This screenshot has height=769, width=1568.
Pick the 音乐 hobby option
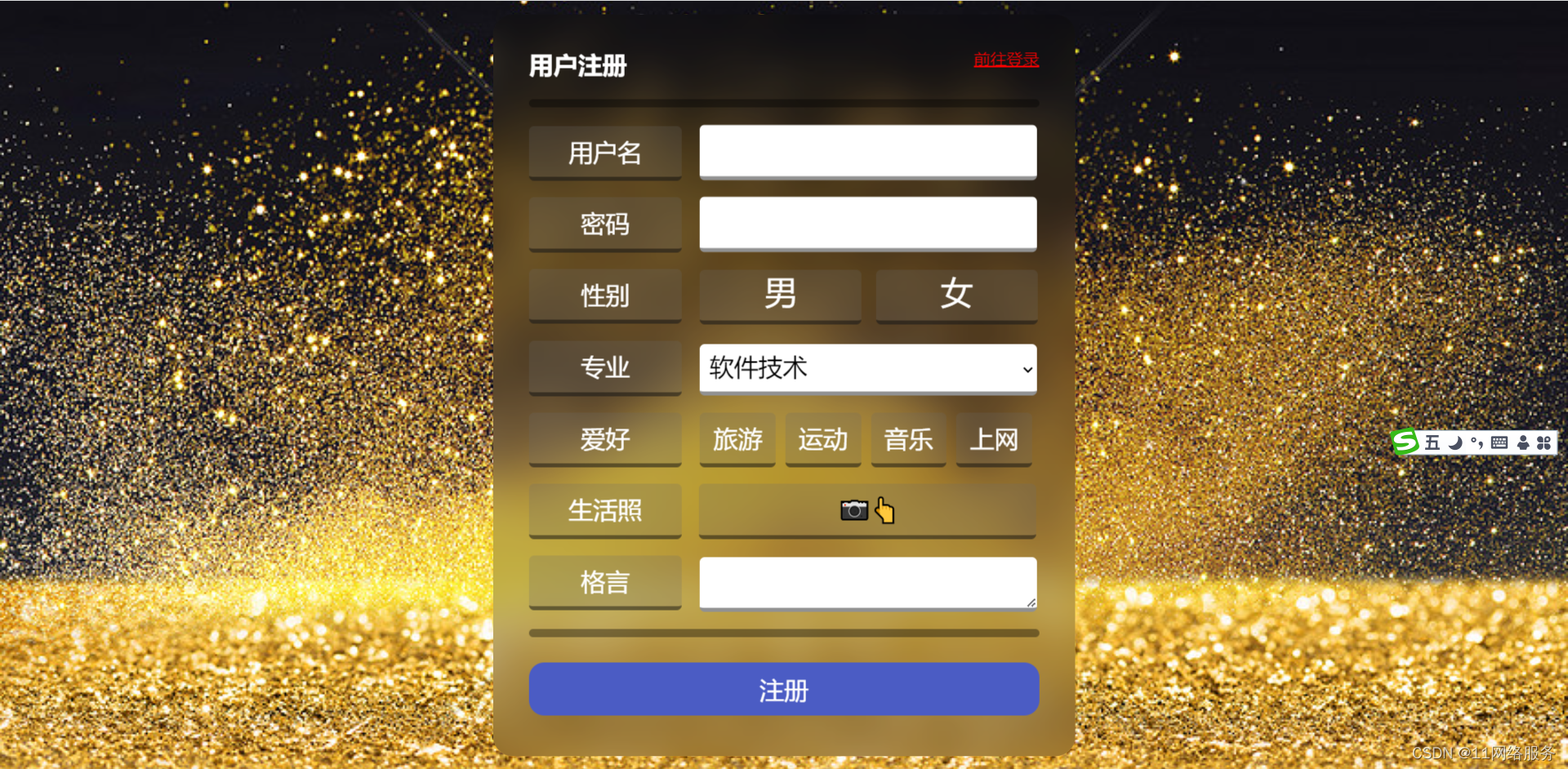coord(908,439)
